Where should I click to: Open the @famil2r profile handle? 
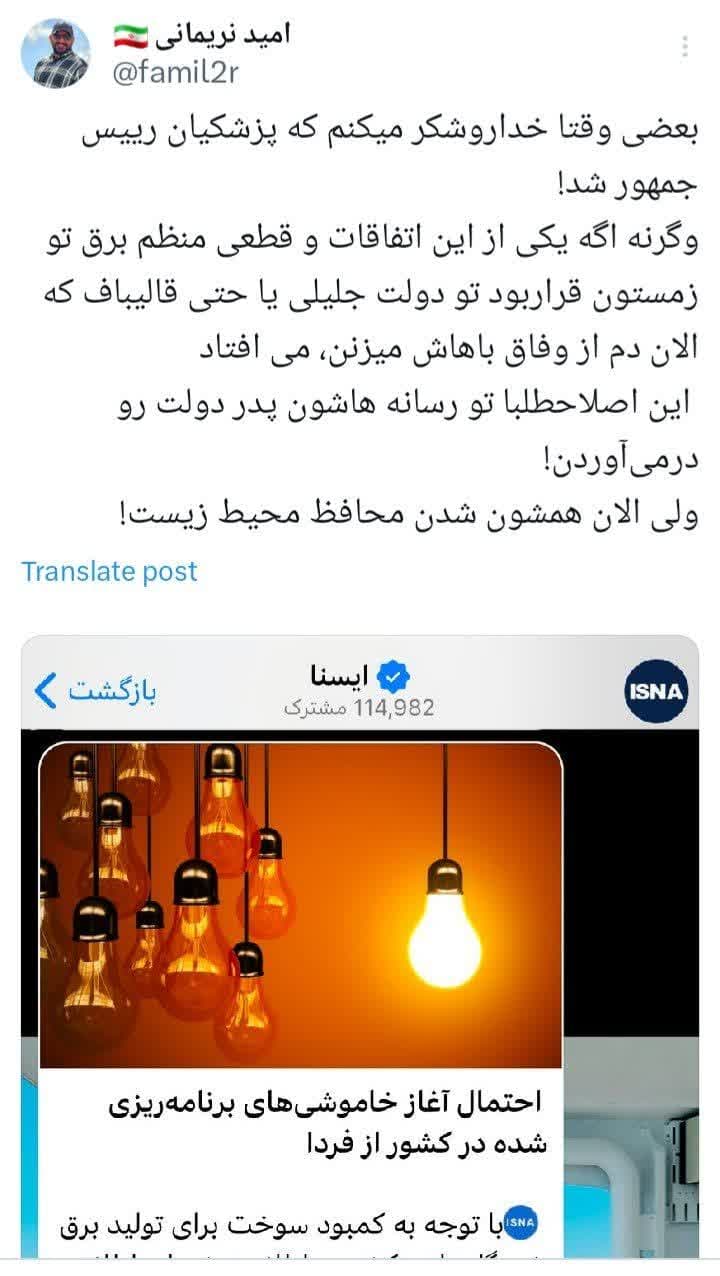174,73
